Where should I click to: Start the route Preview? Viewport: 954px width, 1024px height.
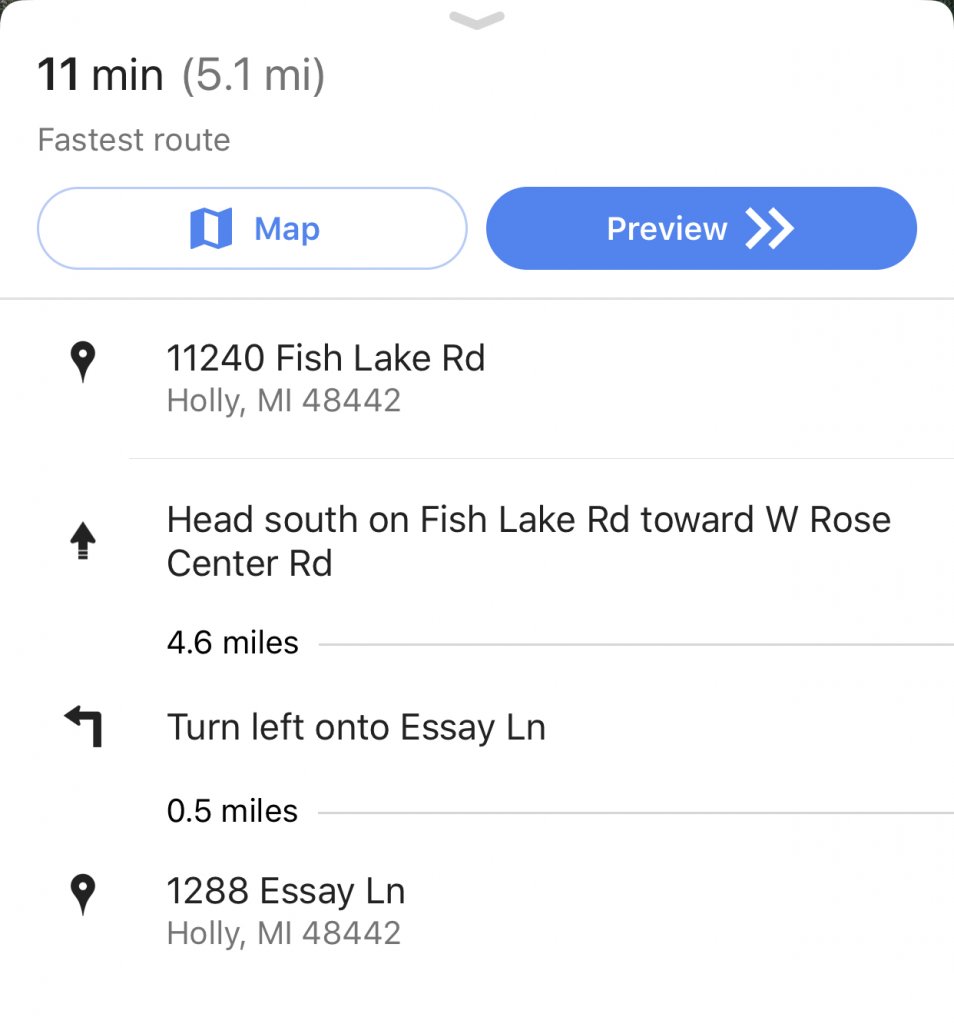(x=701, y=229)
